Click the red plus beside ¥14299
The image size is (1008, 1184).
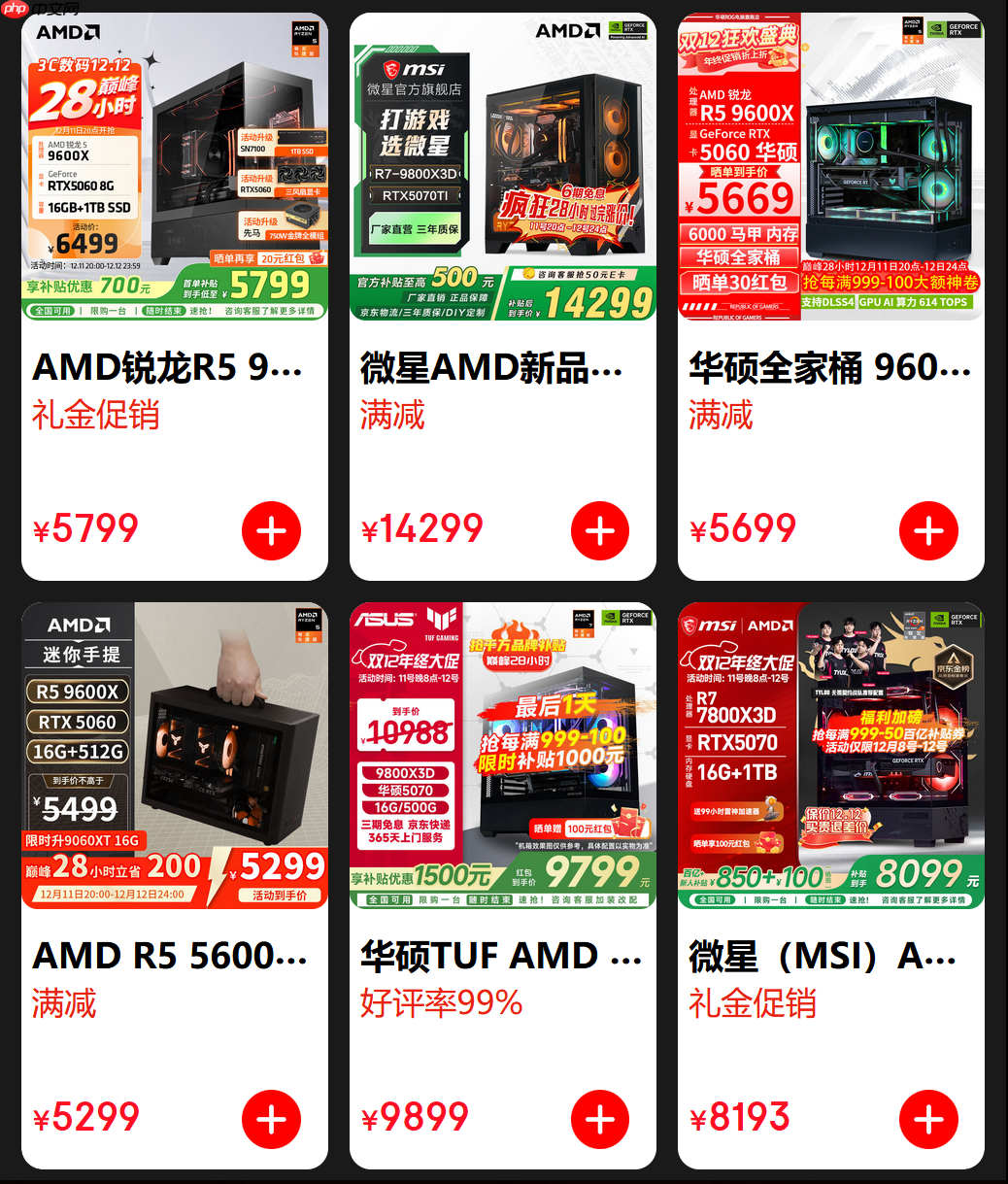point(599,530)
